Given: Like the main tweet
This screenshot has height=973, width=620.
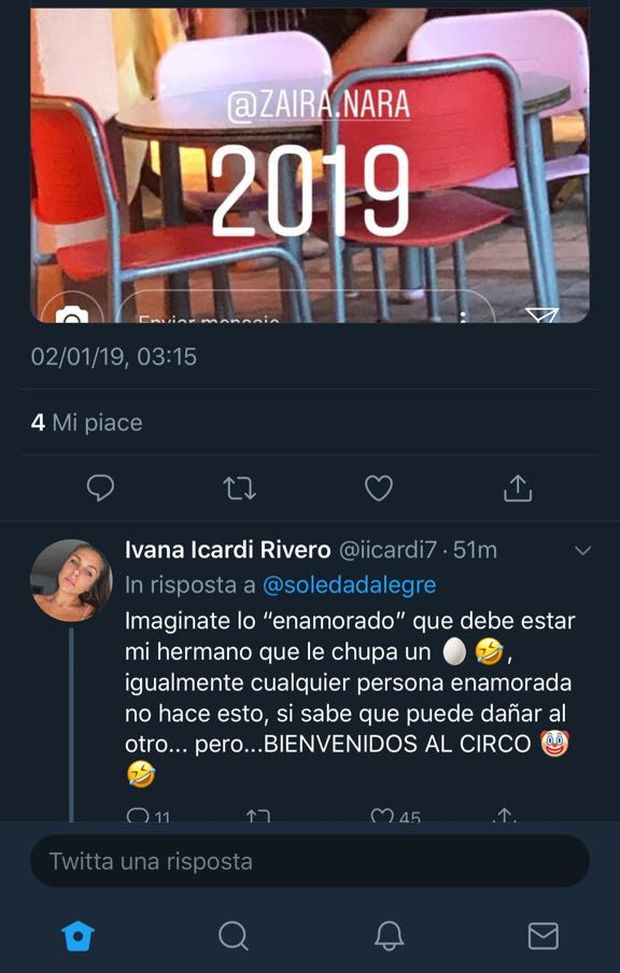Looking at the screenshot, I should point(378,488).
